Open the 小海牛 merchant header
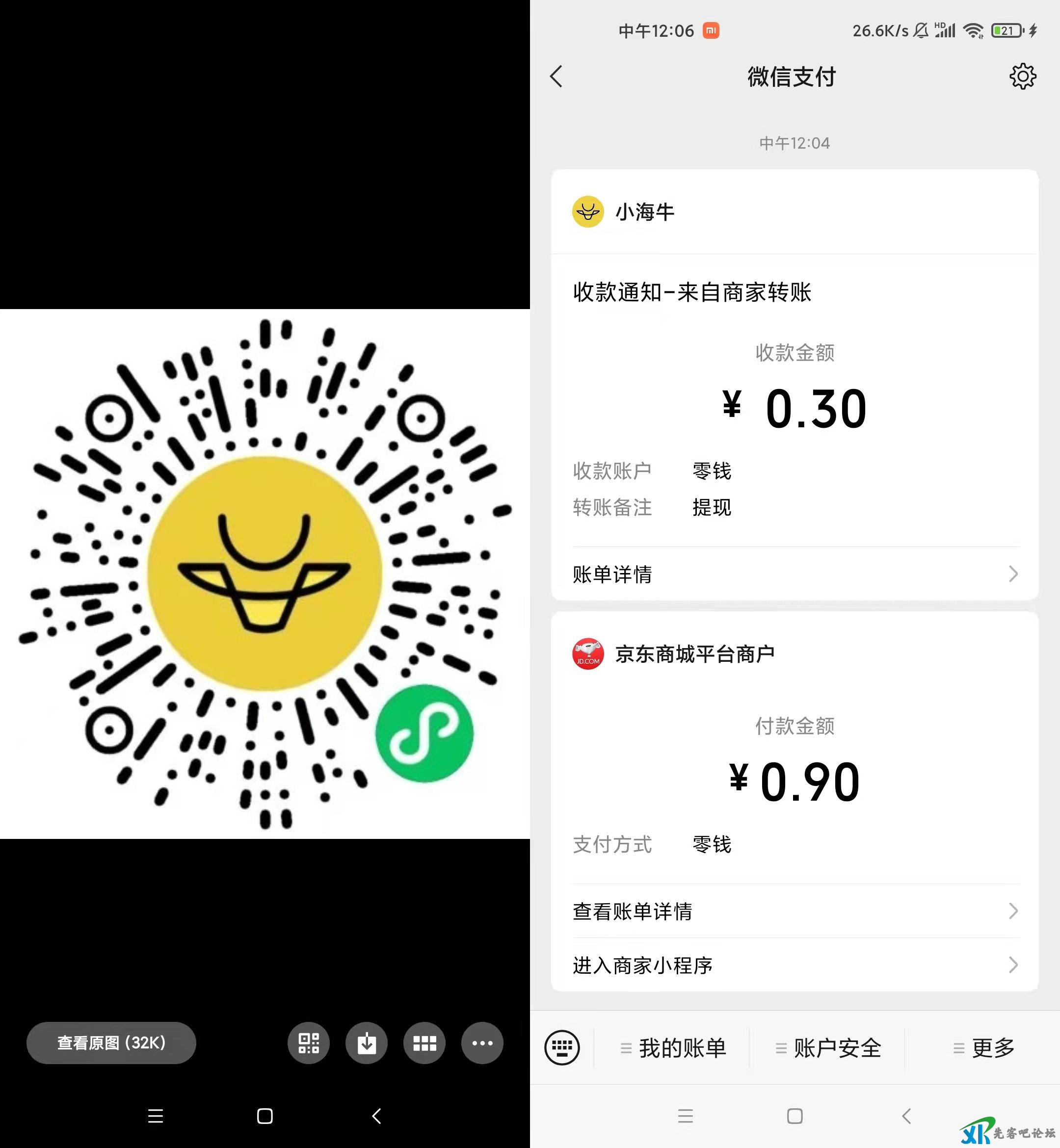The width and height of the screenshot is (1060, 1148). (645, 212)
